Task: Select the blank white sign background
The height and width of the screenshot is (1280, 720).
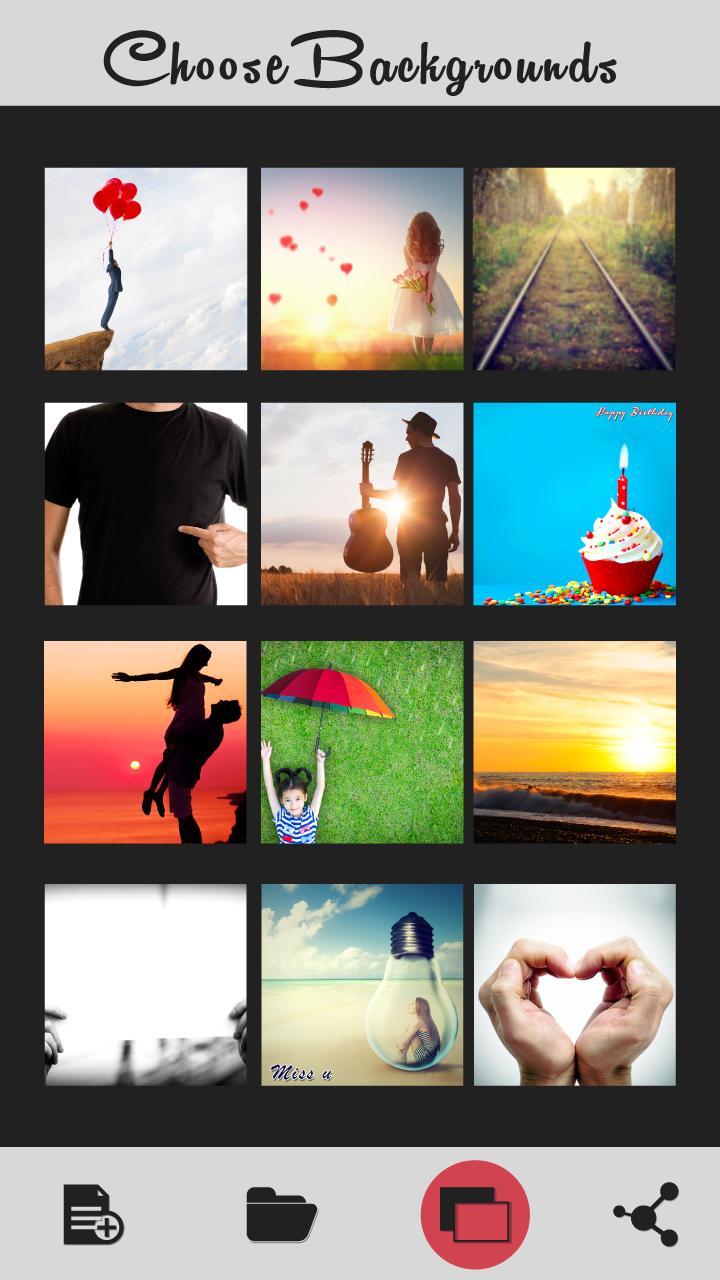Action: (x=145, y=985)
